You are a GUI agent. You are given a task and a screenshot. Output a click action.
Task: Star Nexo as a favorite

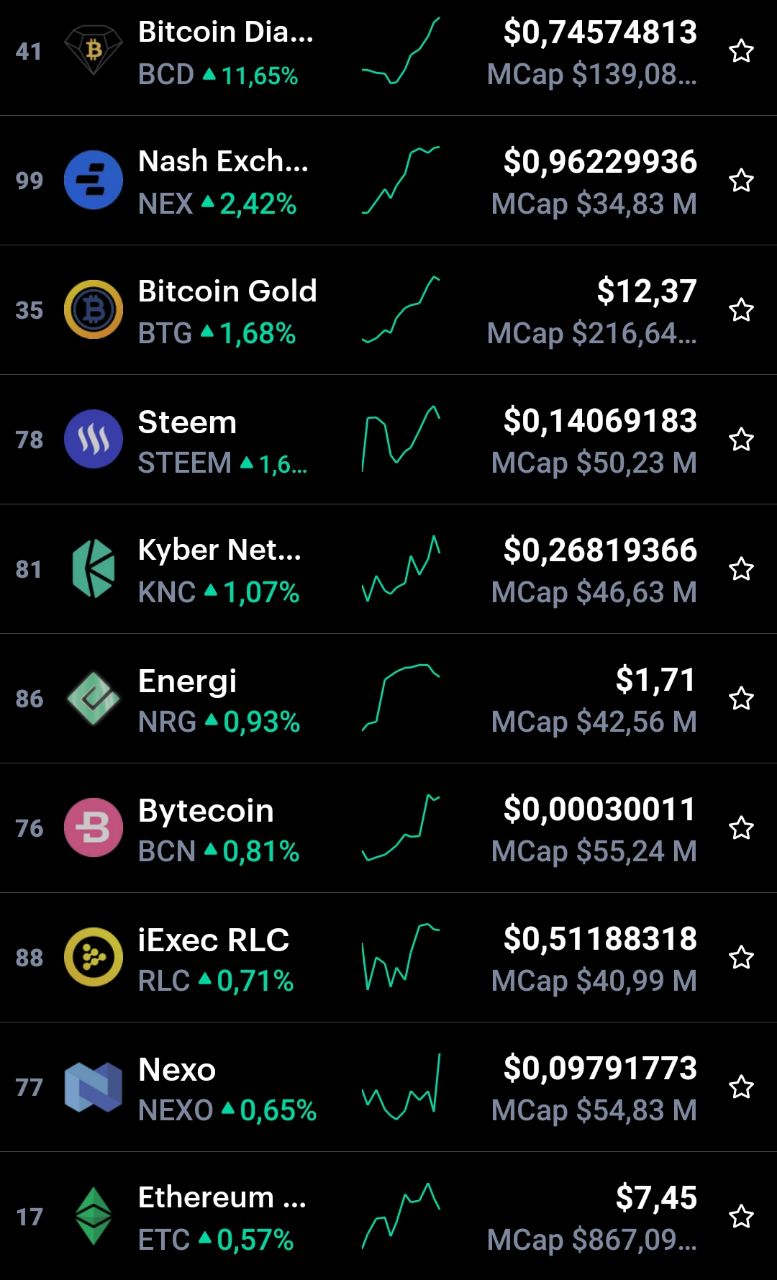(741, 1087)
